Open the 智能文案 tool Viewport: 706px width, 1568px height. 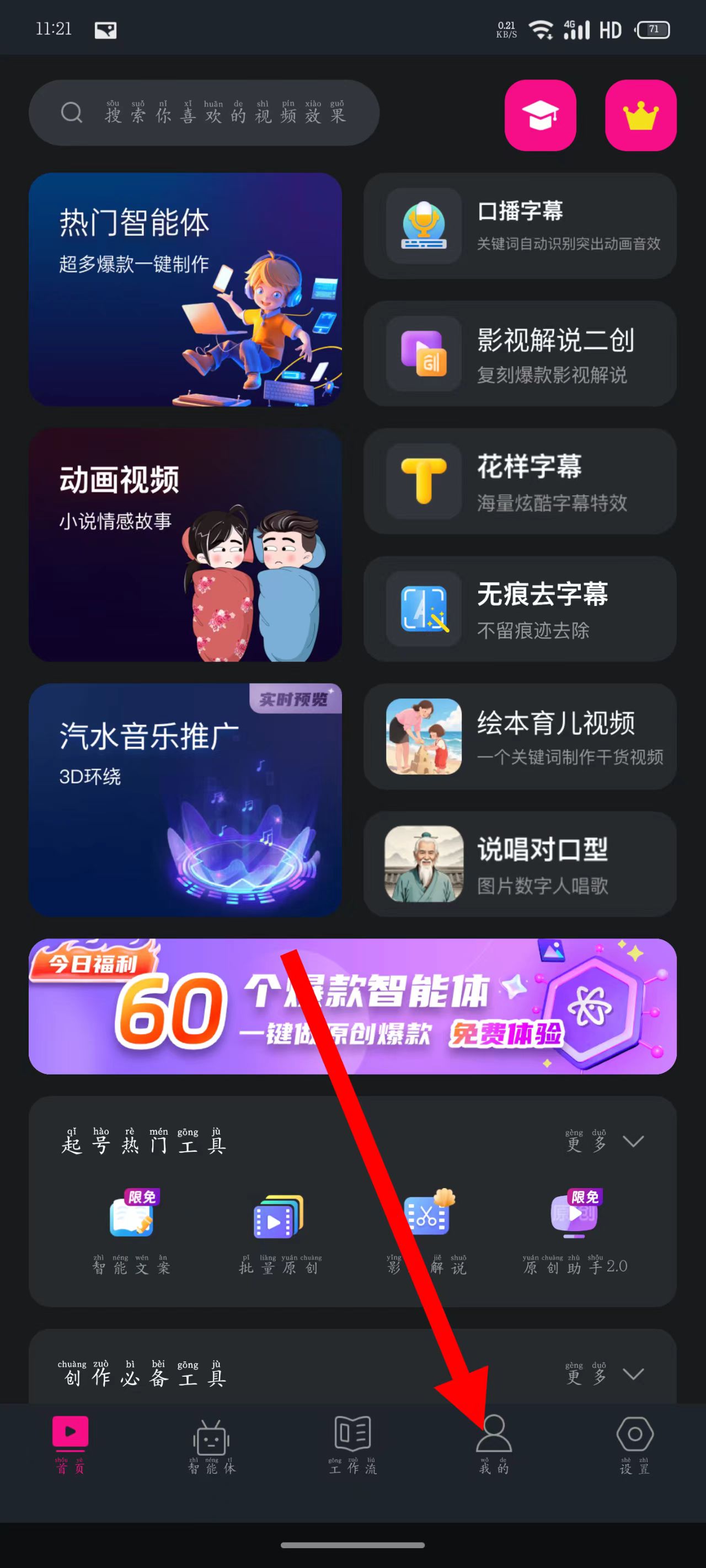click(x=131, y=1229)
